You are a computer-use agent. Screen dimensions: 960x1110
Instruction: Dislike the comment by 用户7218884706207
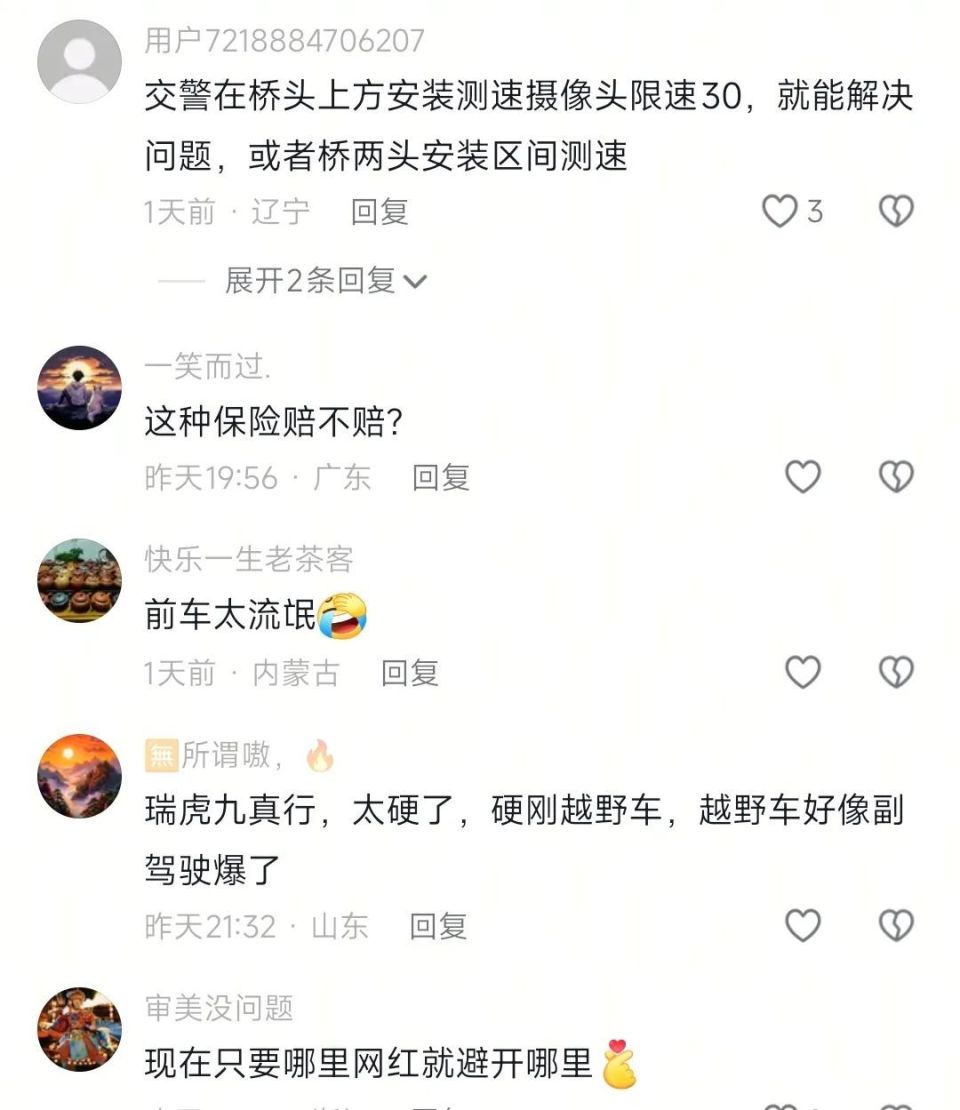(x=897, y=210)
